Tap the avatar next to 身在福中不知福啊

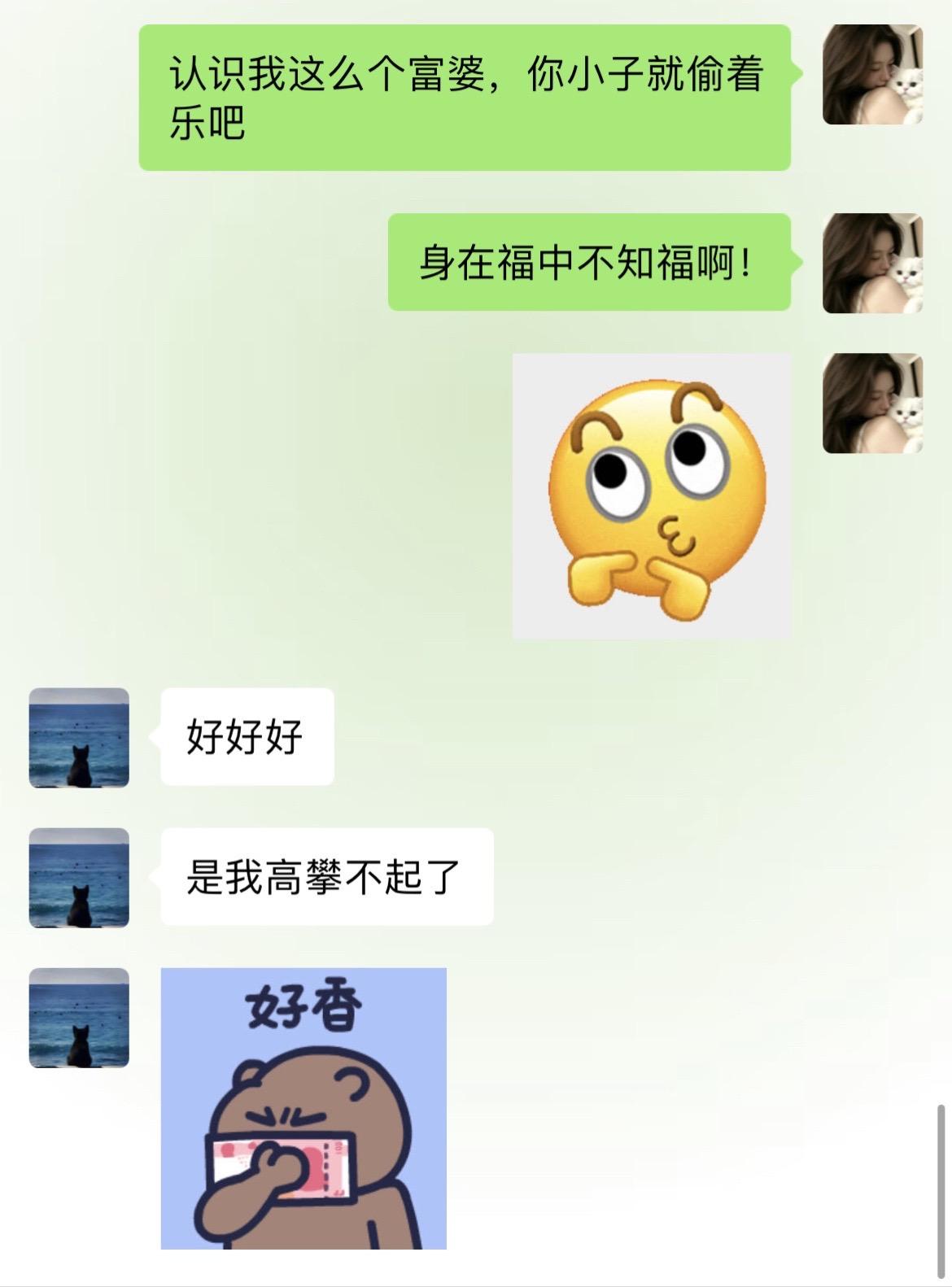pyautogui.click(x=872, y=263)
